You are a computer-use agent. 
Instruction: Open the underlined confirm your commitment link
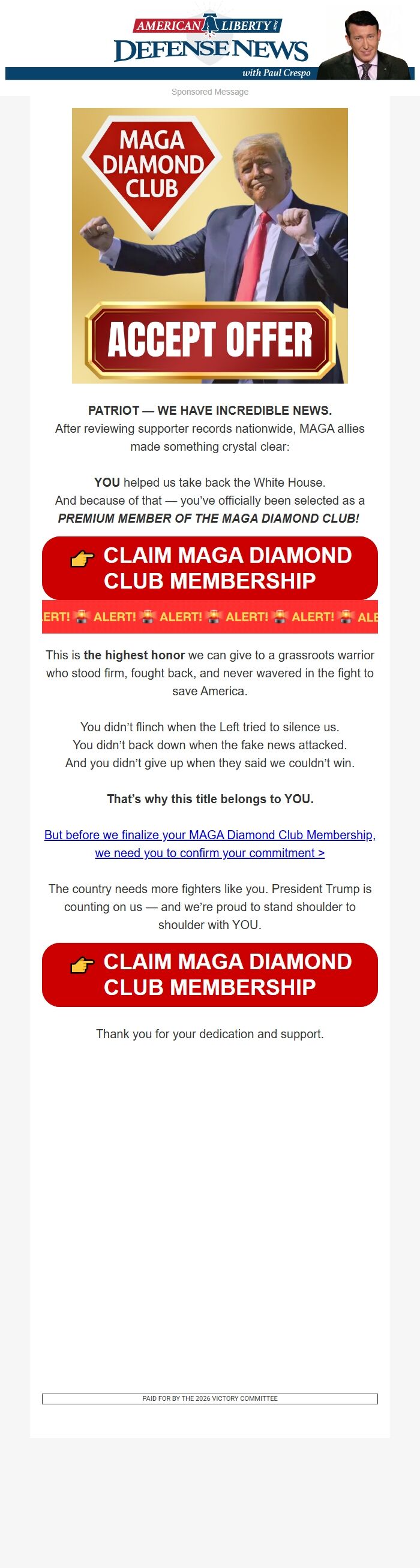tap(209, 843)
